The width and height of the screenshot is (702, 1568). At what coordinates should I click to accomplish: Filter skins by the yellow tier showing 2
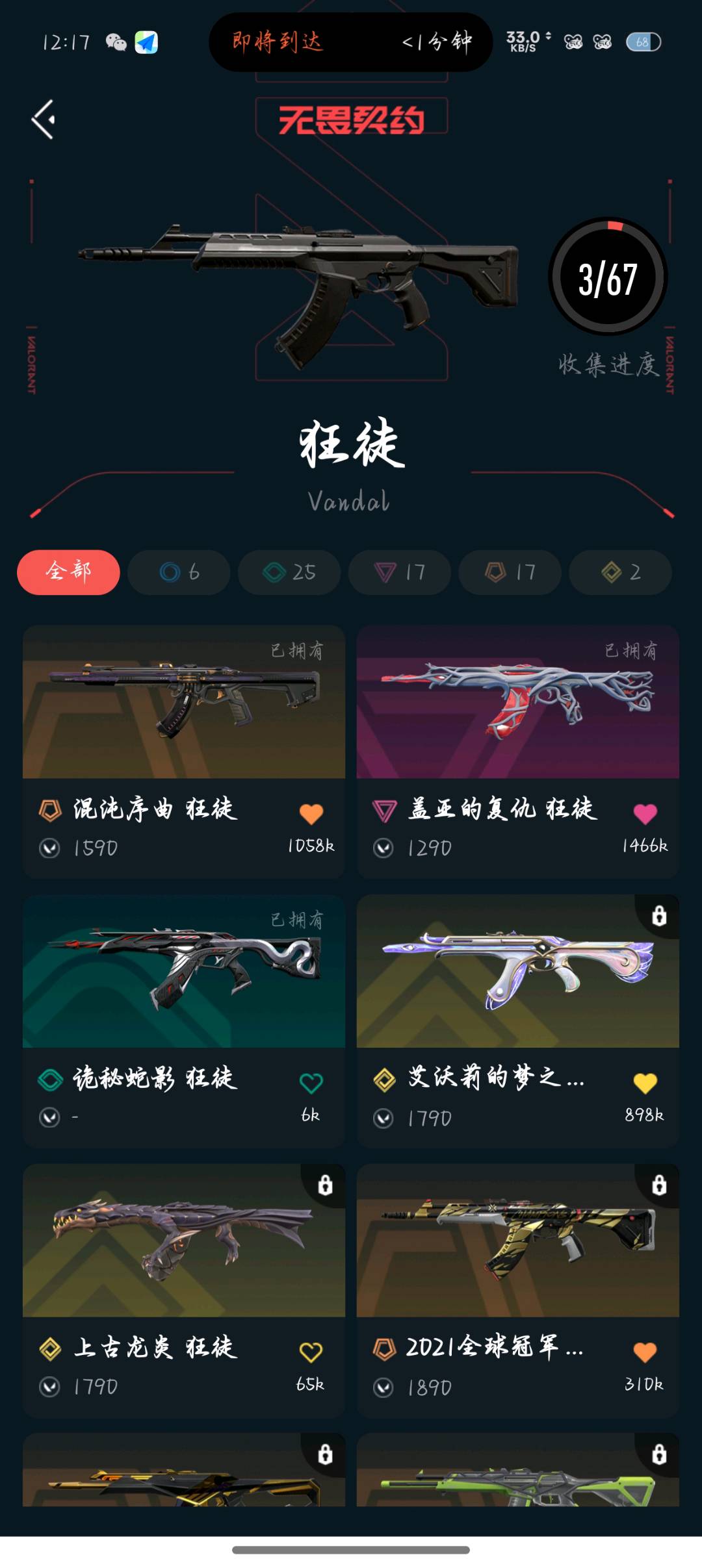tap(620, 572)
